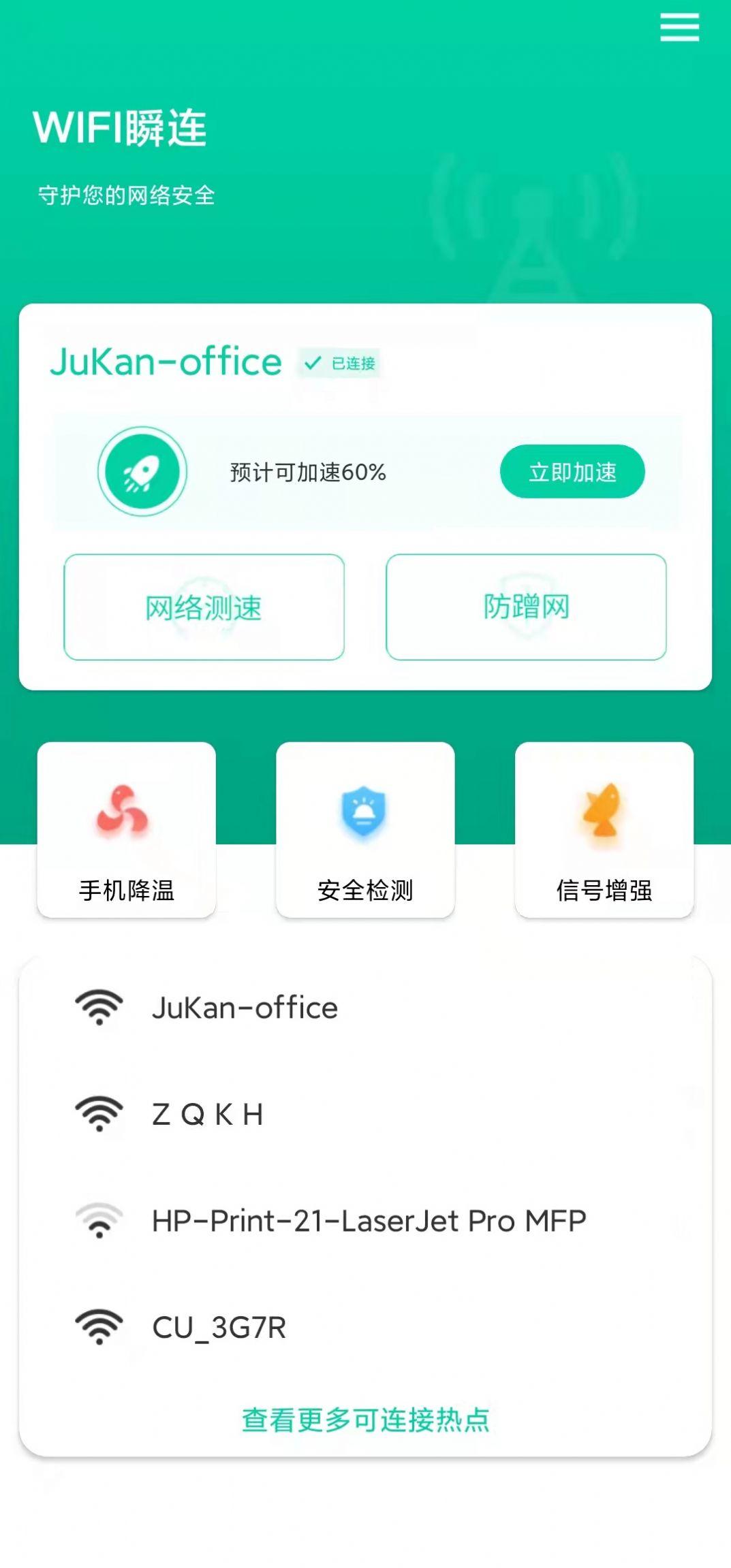Open 手机降温 phone cooling
731x1568 pixels.
(x=127, y=830)
